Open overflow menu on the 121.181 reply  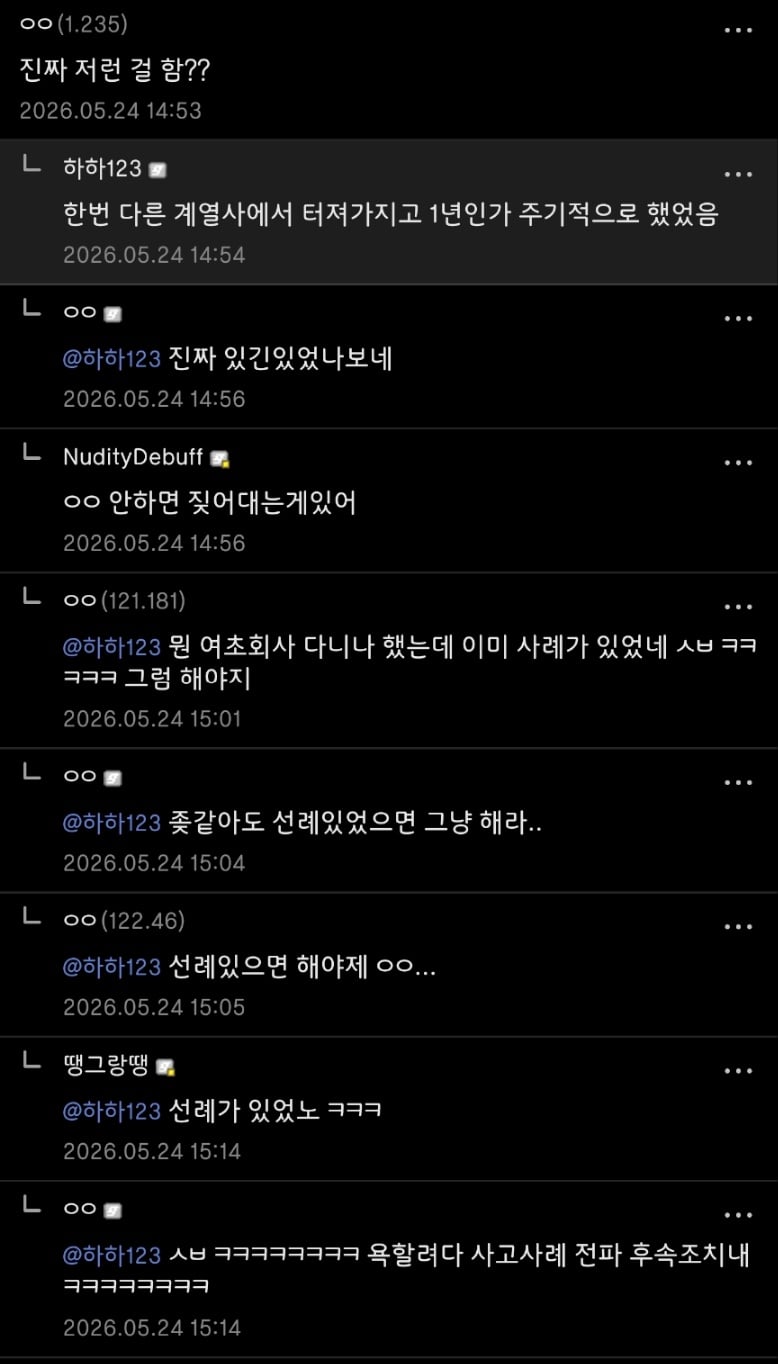(x=738, y=607)
